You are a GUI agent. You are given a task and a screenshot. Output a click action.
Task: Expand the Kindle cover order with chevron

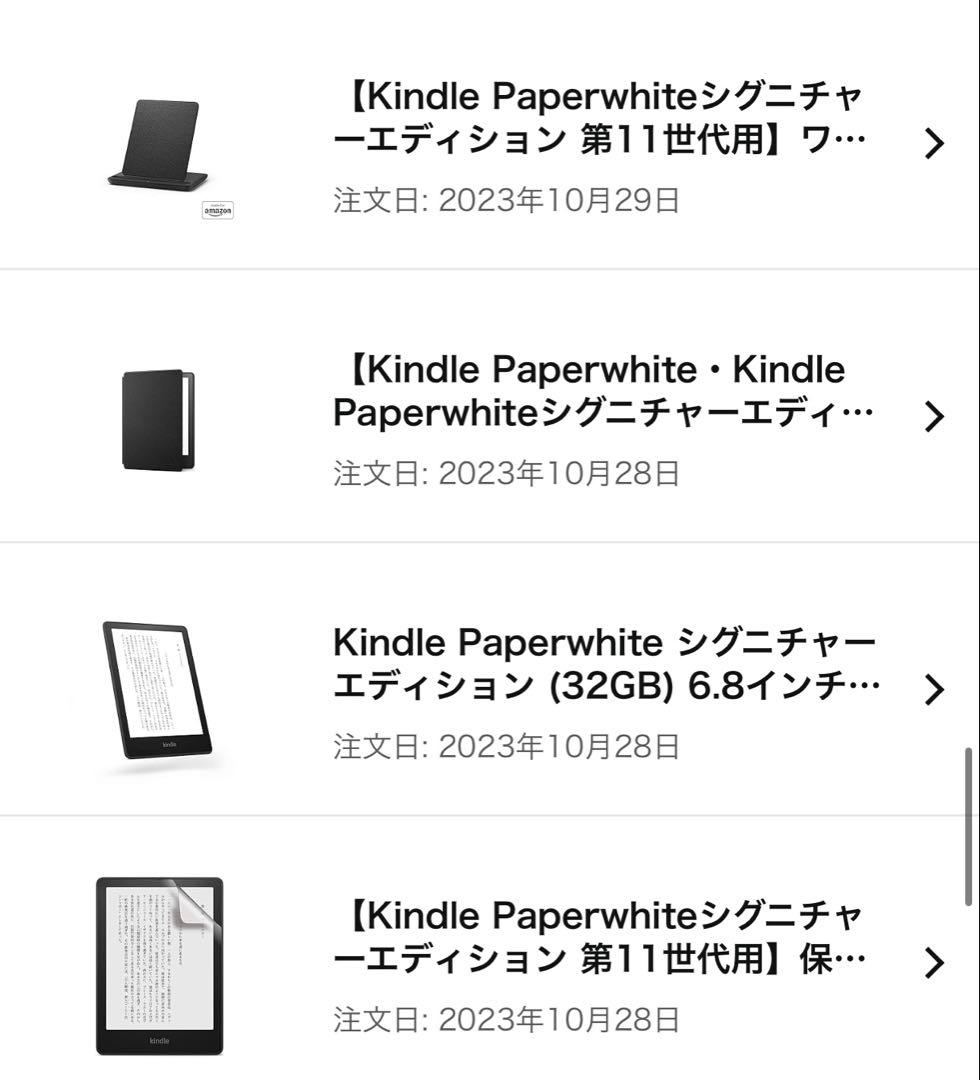934,416
